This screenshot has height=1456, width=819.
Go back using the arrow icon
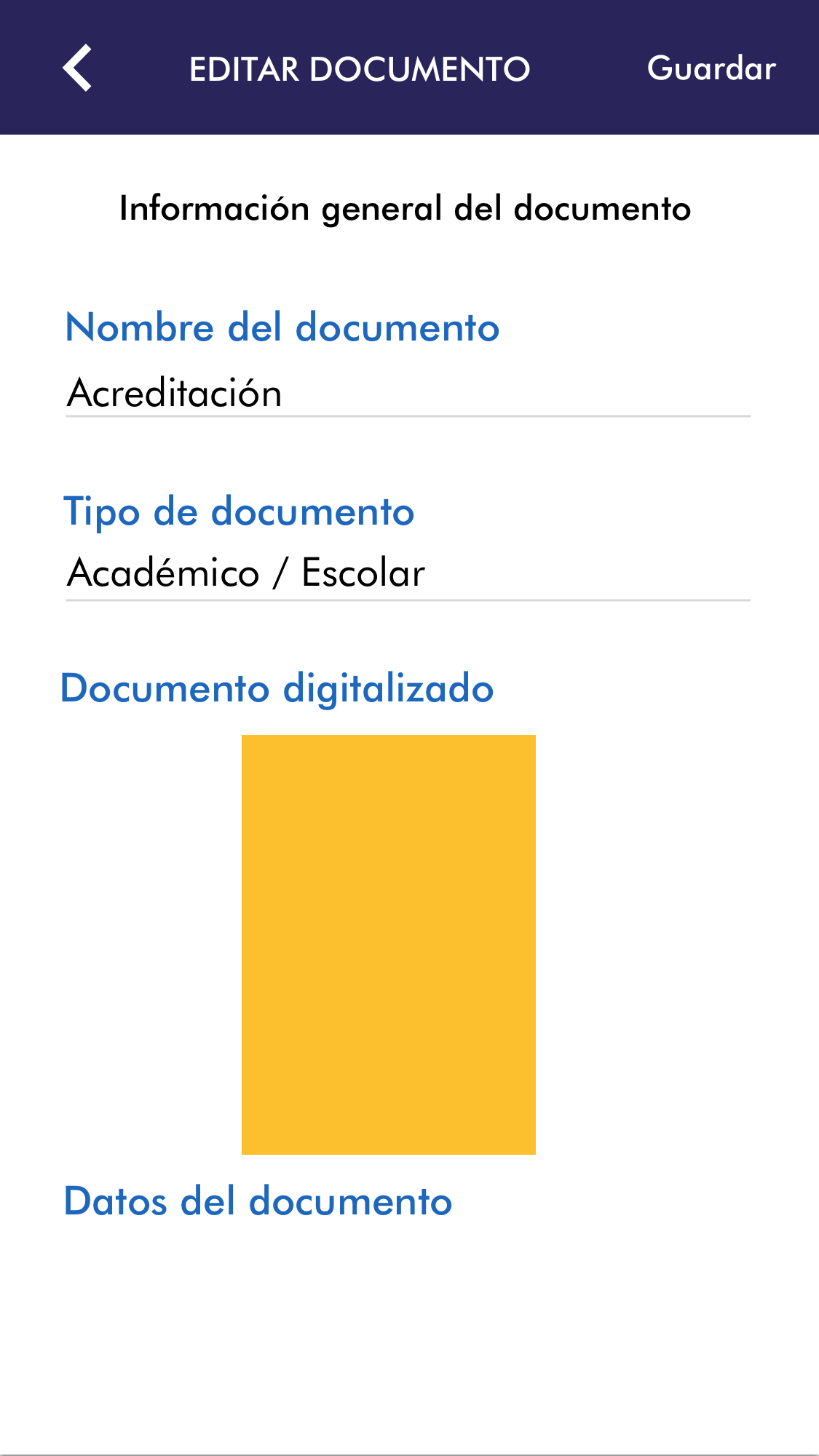(x=77, y=68)
